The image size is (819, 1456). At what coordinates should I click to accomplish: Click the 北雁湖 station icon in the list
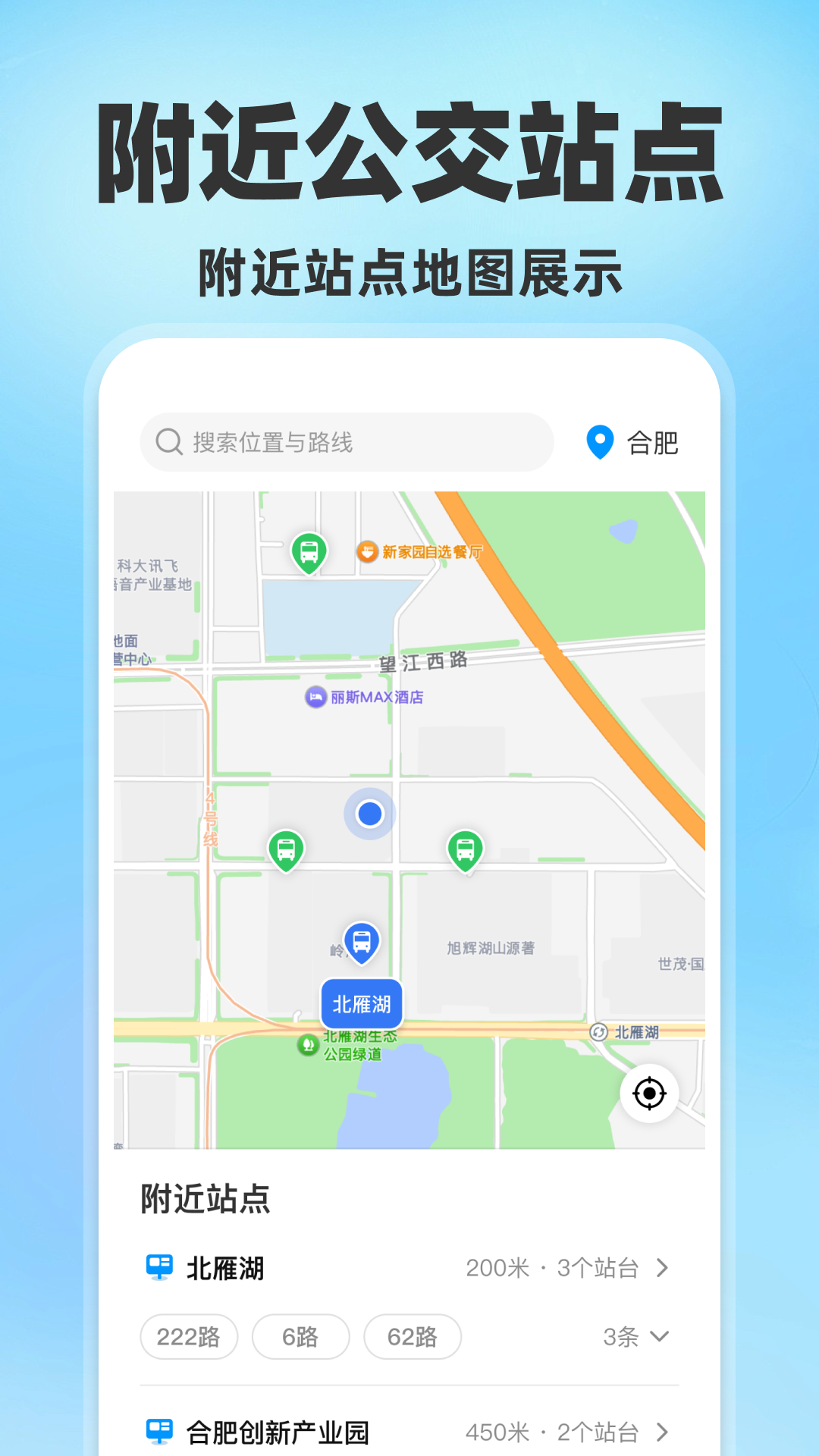click(157, 1267)
